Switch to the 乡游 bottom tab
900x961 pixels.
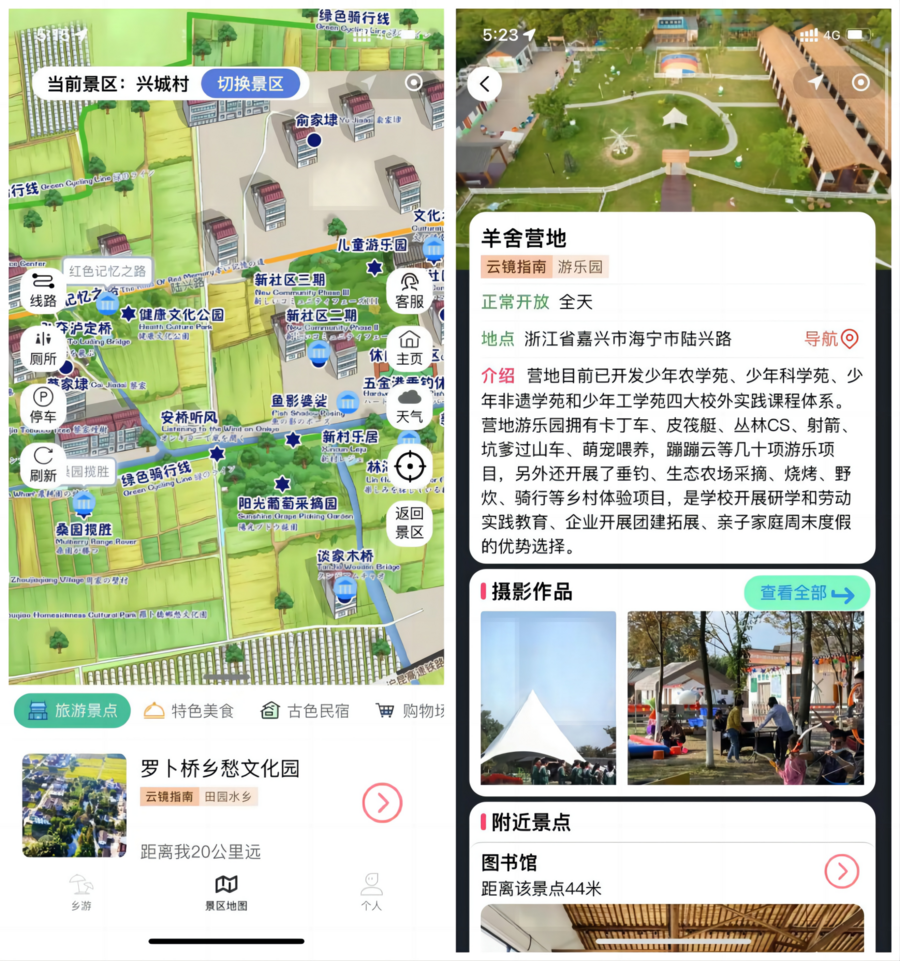pyautogui.click(x=81, y=892)
